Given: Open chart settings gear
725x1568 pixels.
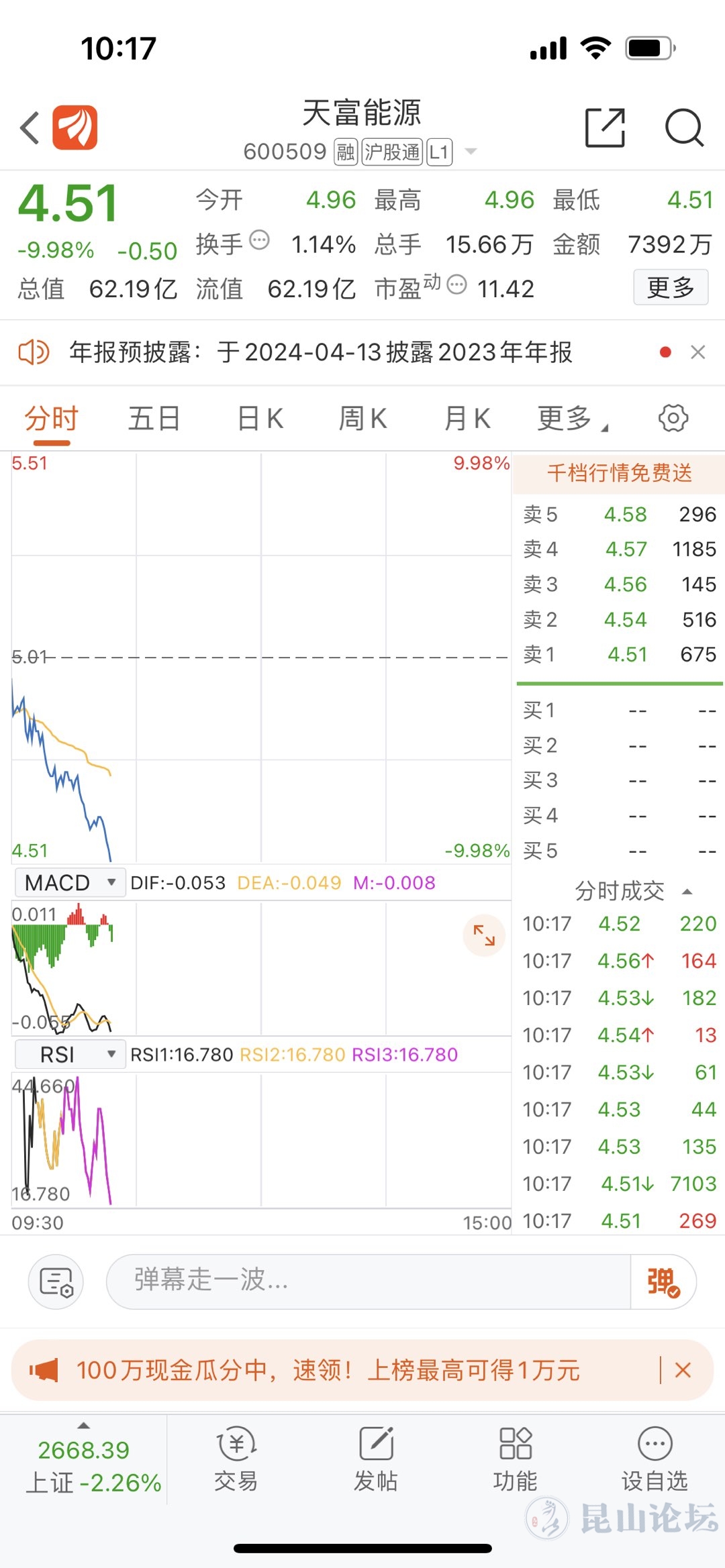Looking at the screenshot, I should point(673,419).
